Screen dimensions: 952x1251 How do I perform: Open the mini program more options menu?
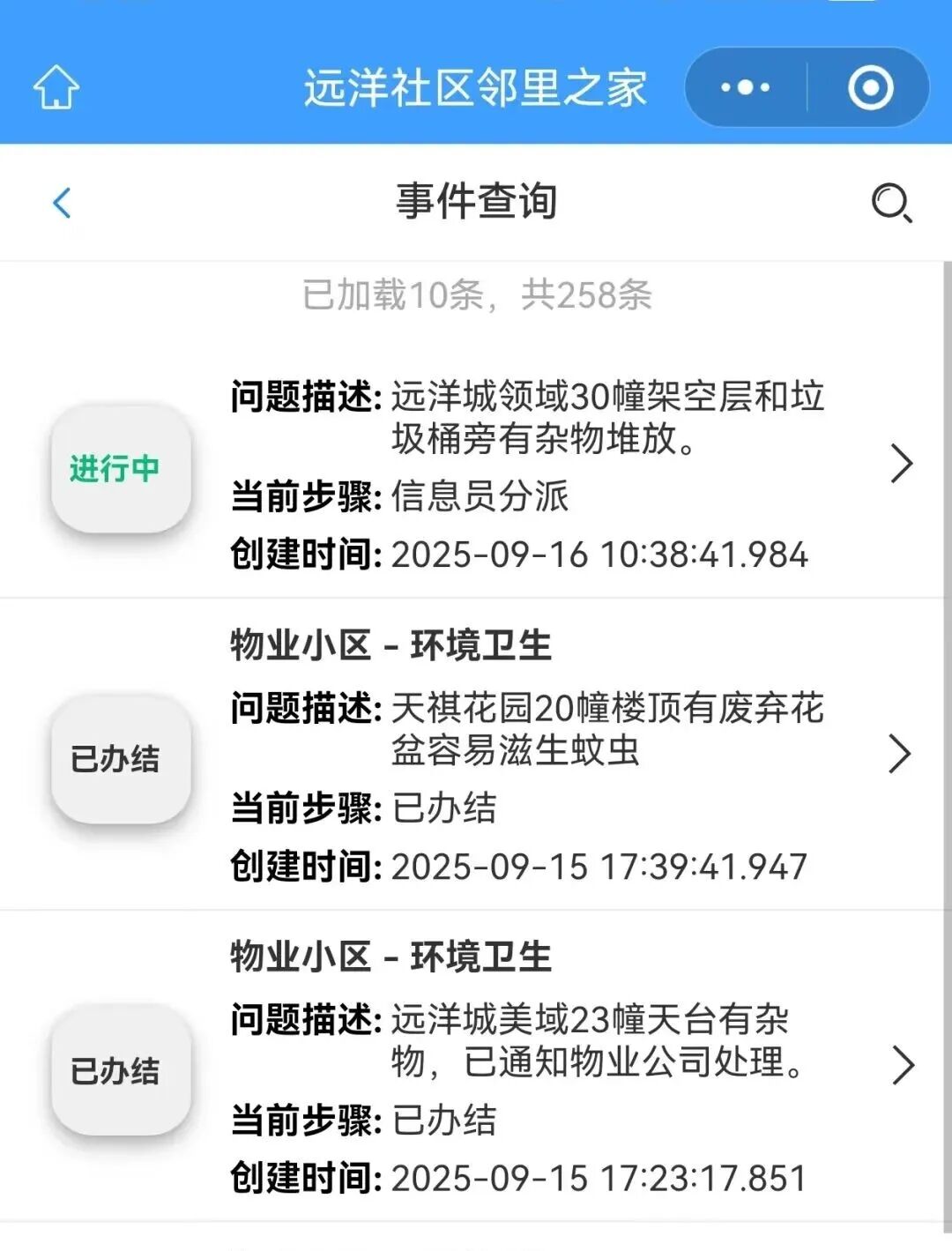(746, 87)
